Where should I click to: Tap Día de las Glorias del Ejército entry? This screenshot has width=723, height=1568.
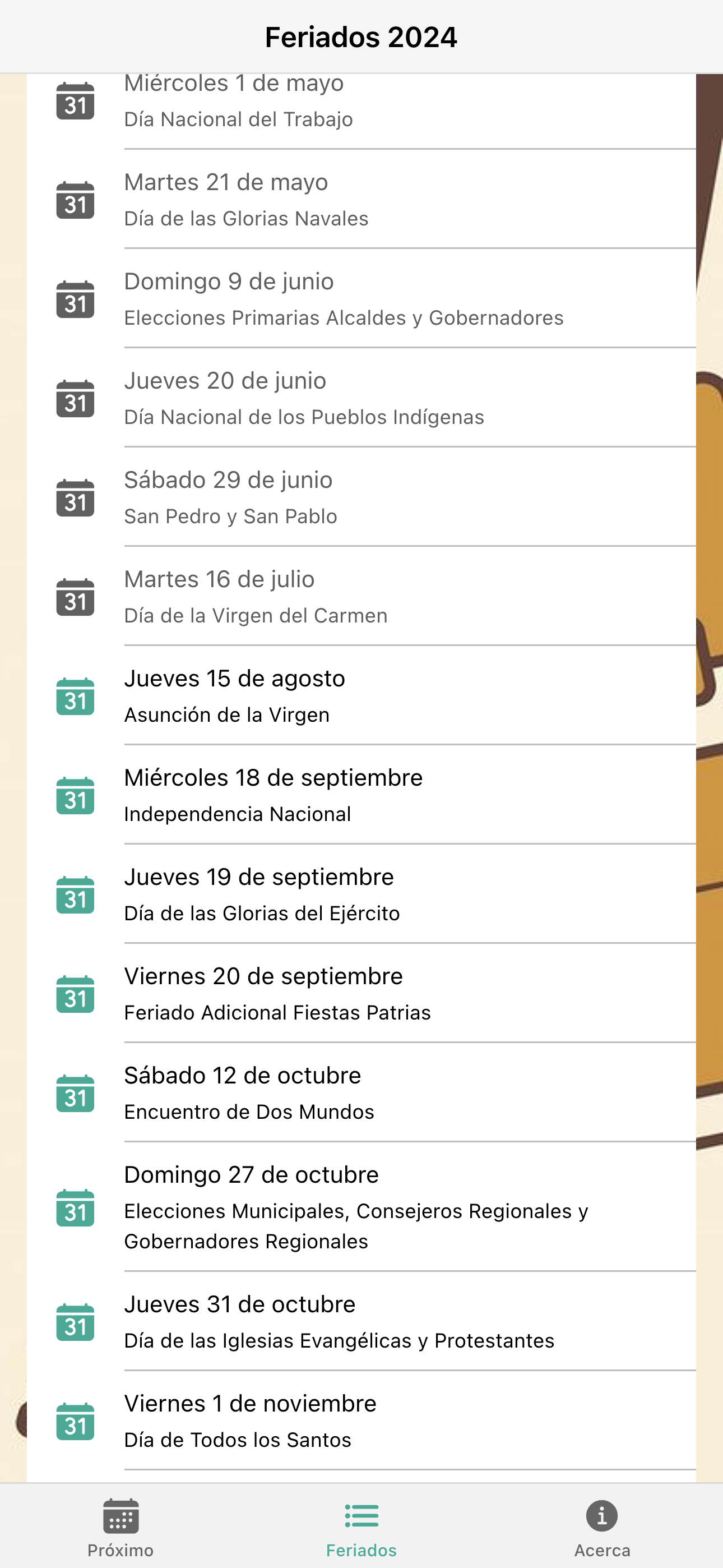pos(361,893)
